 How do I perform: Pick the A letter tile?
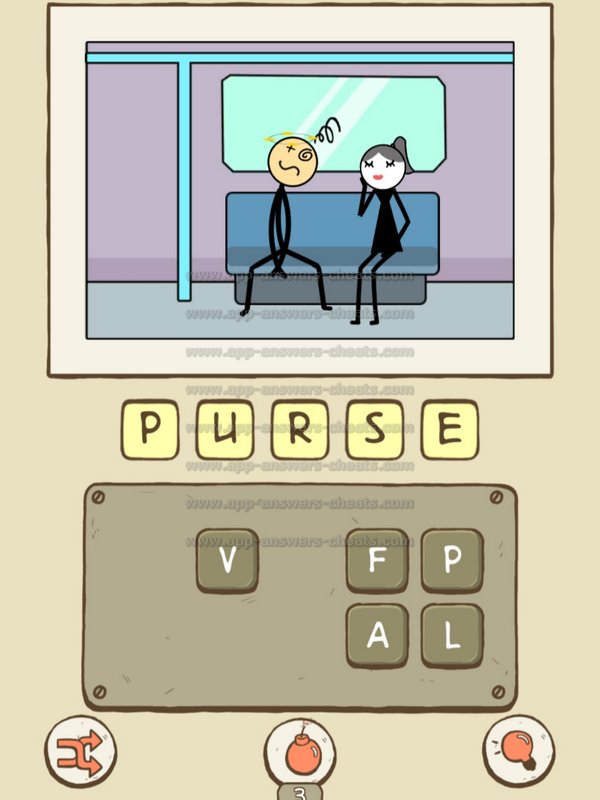pos(377,635)
